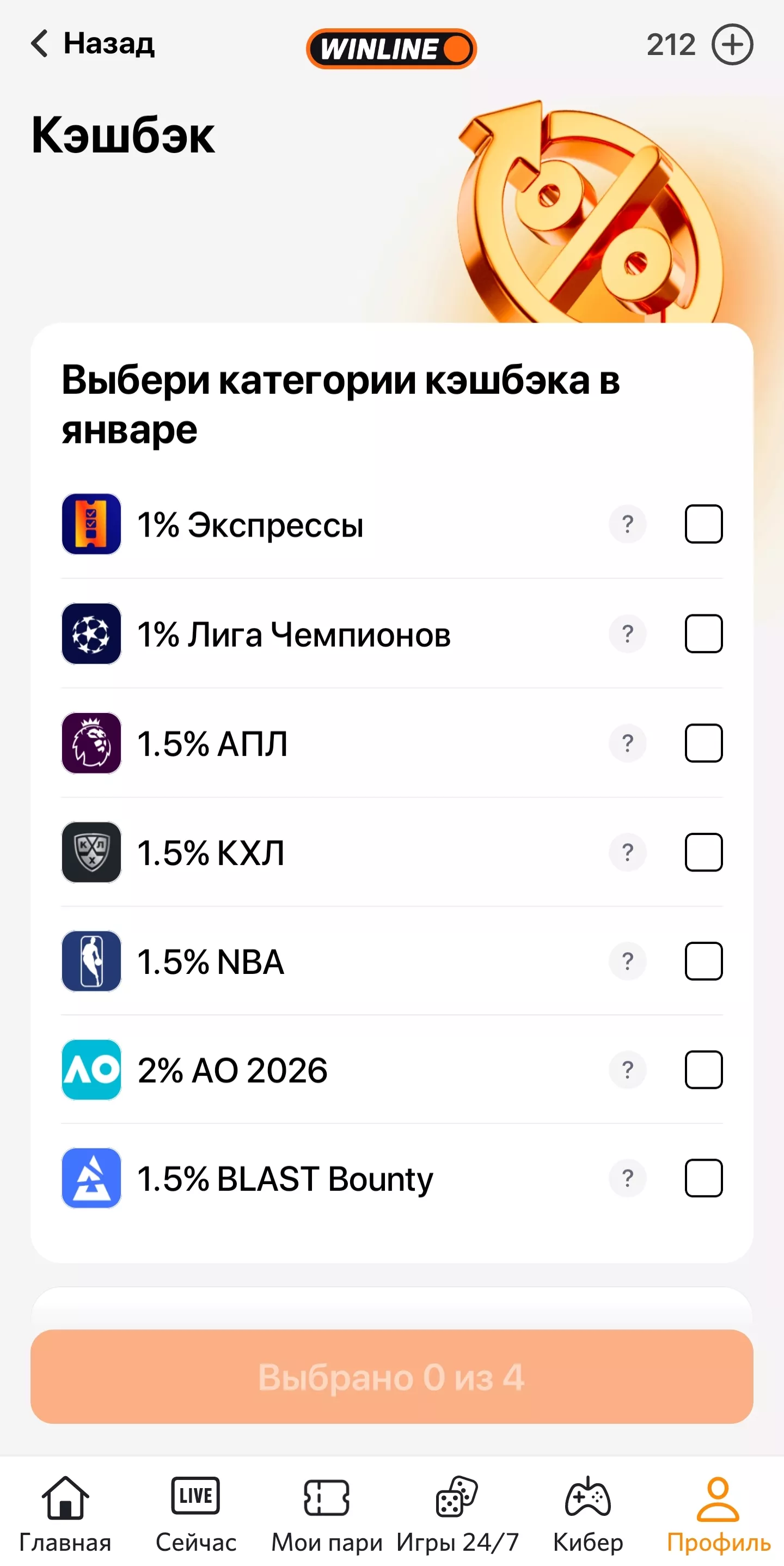This screenshot has width=784, height=1566.
Task: Tap the question mark beside КХЛ
Action: (627, 852)
